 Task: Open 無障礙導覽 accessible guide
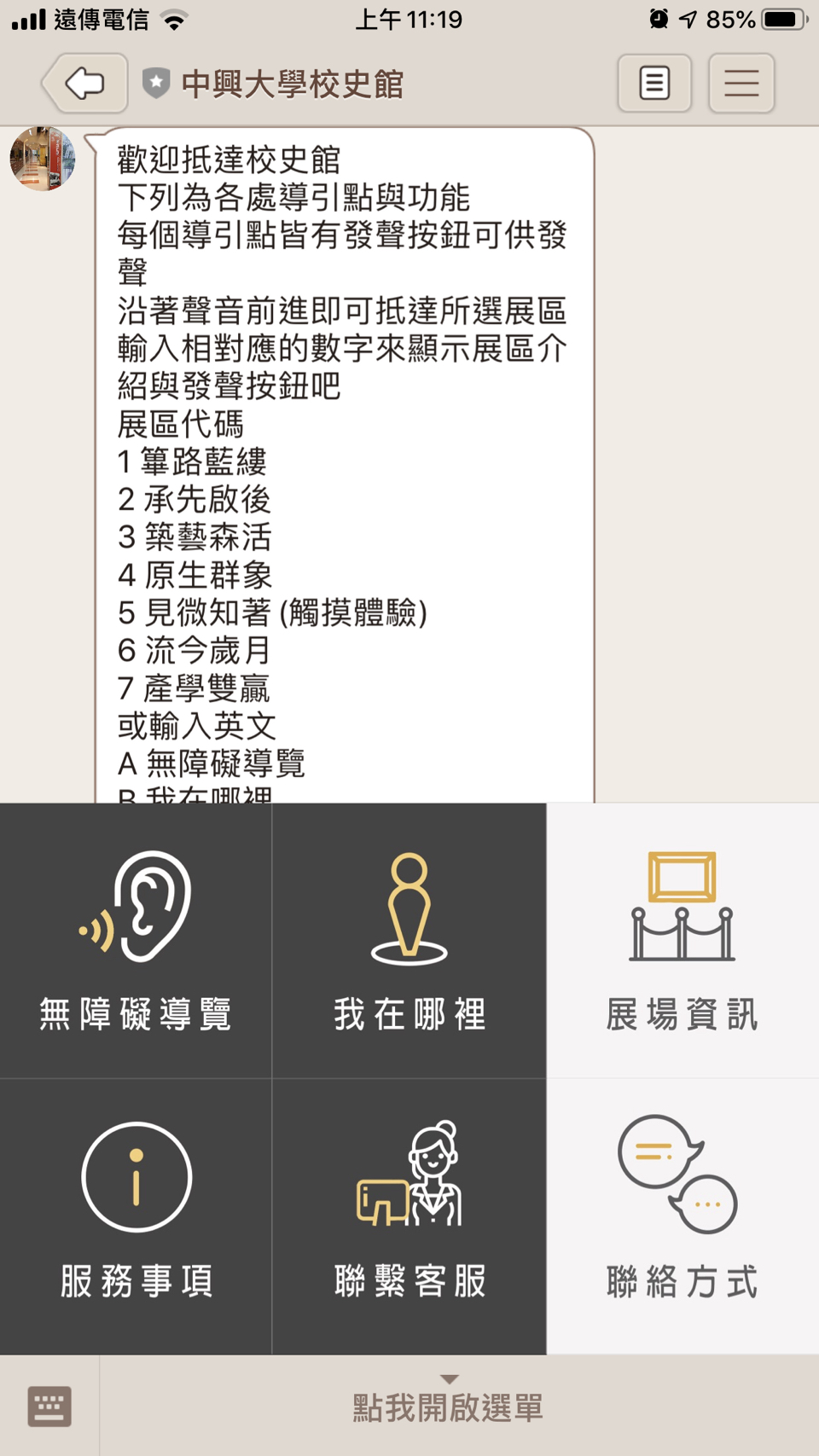pos(136,940)
